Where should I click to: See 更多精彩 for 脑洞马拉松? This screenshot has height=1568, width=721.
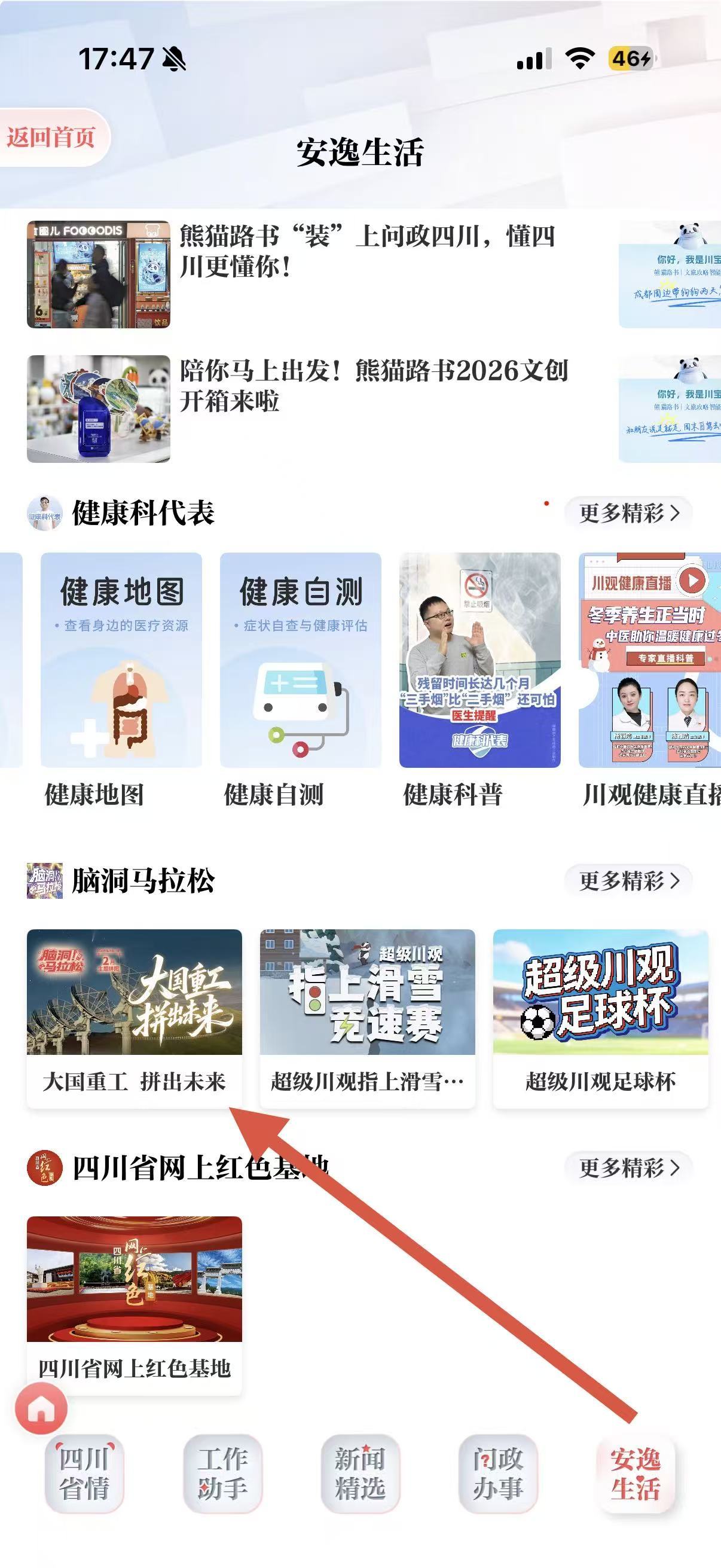click(628, 881)
